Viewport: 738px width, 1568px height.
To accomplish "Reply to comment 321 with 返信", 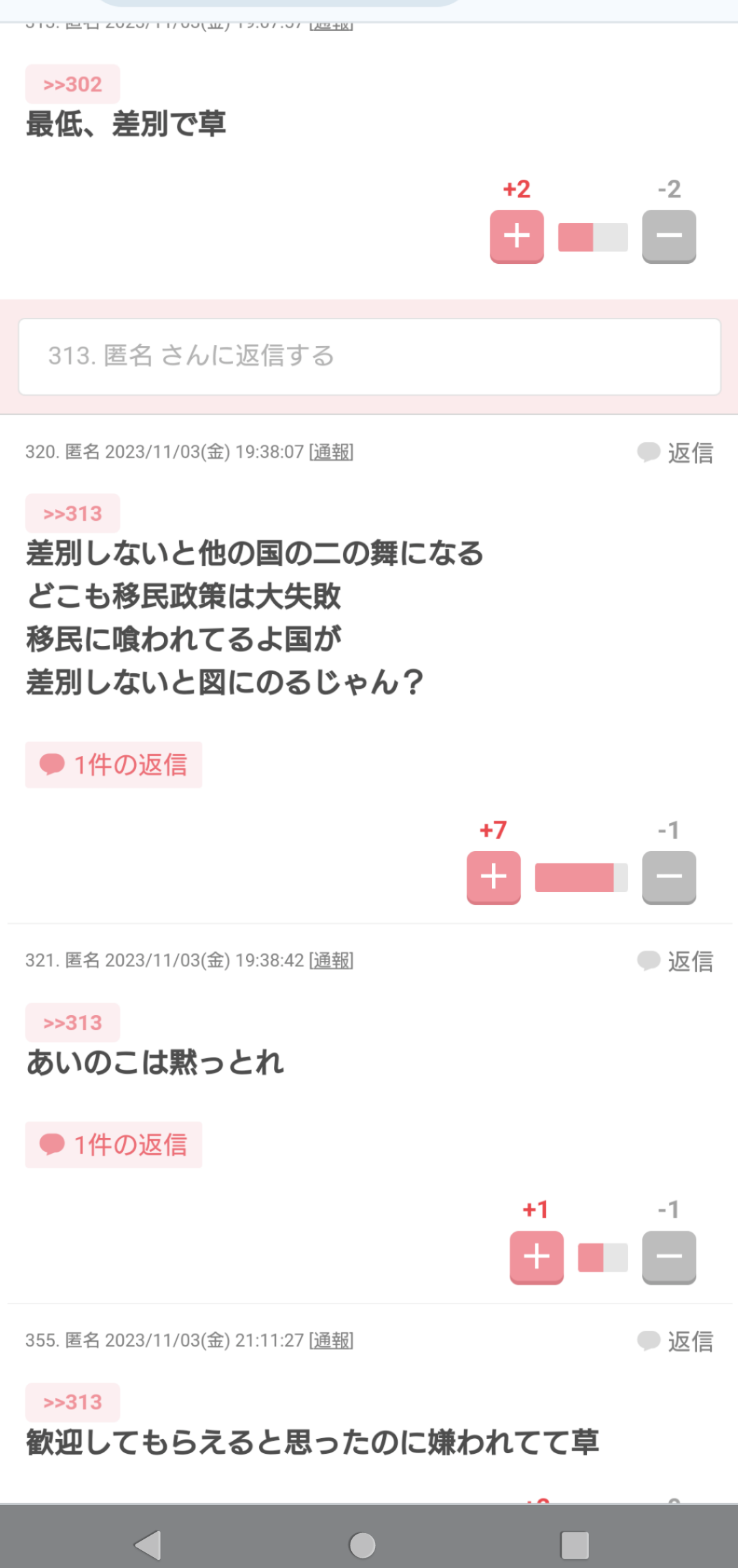I will [676, 961].
